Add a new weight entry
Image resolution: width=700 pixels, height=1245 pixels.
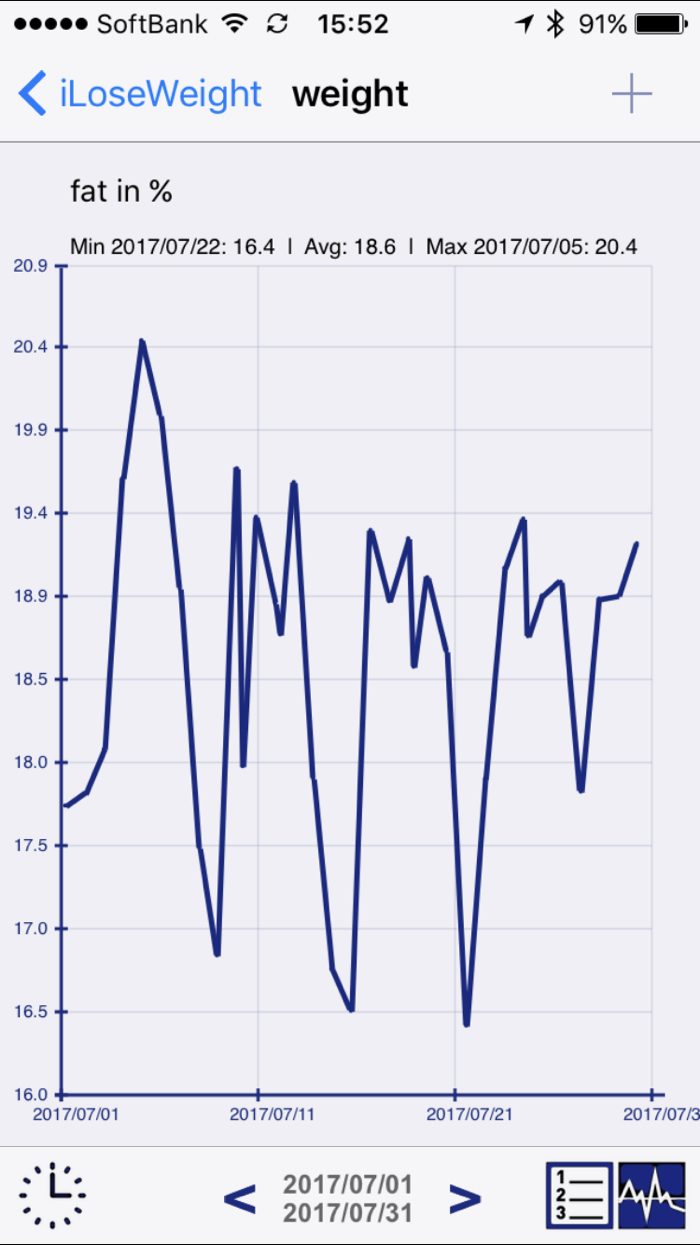click(x=631, y=95)
